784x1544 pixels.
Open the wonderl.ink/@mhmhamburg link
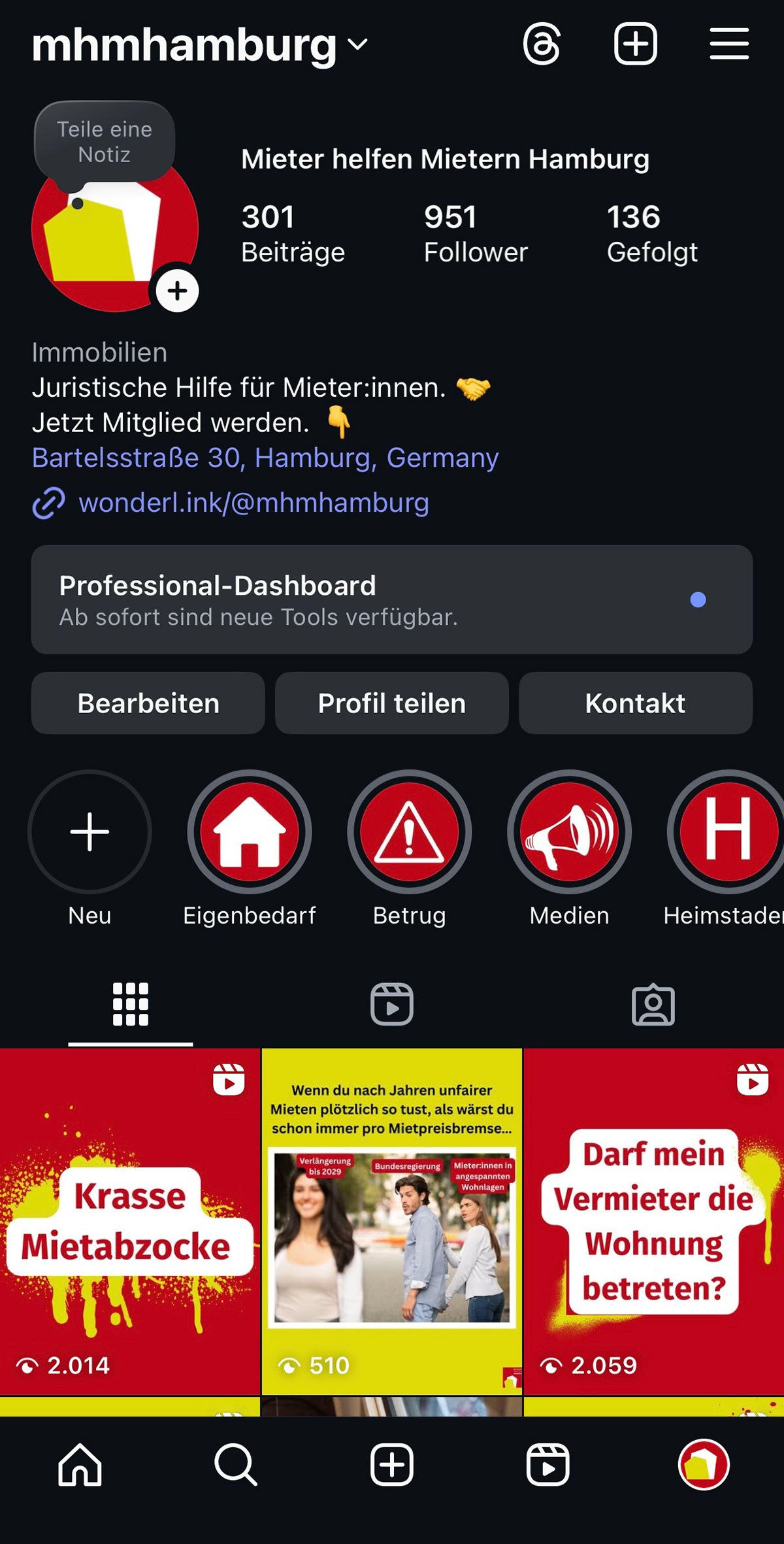pos(253,503)
